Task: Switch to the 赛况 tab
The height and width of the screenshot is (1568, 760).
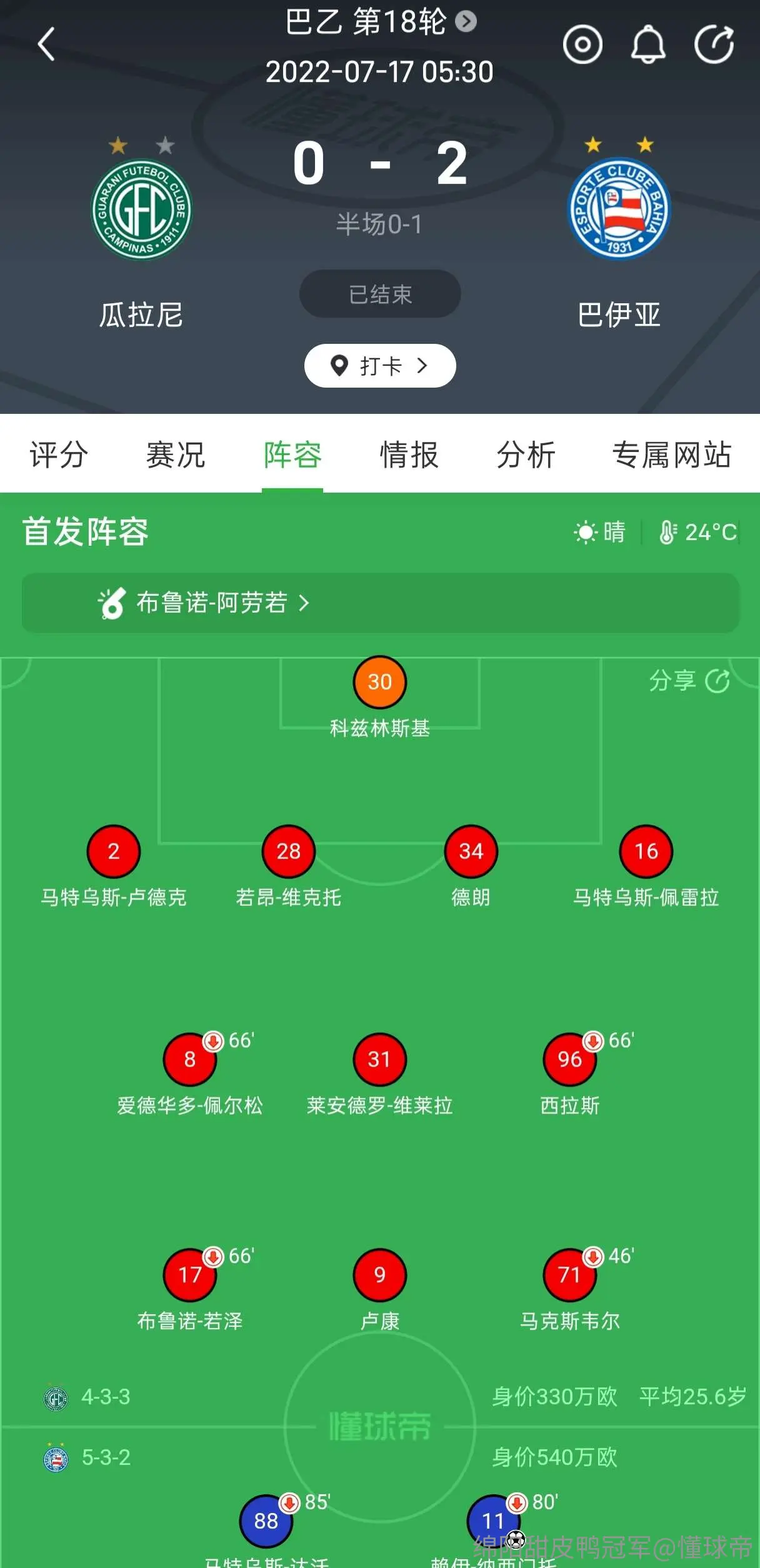Action: coord(176,455)
